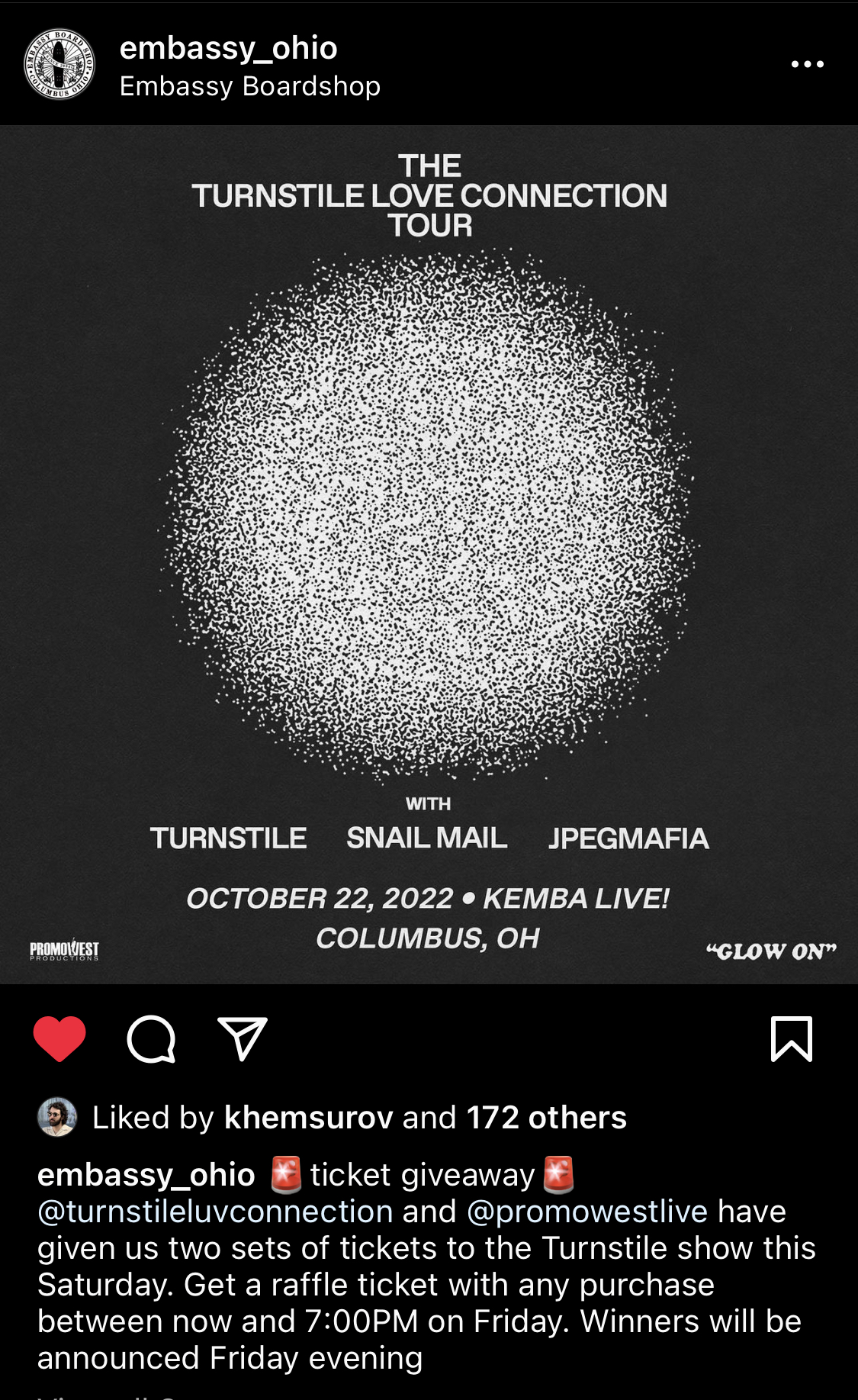Tap the embassy_ohio username in the caption

point(146,1175)
